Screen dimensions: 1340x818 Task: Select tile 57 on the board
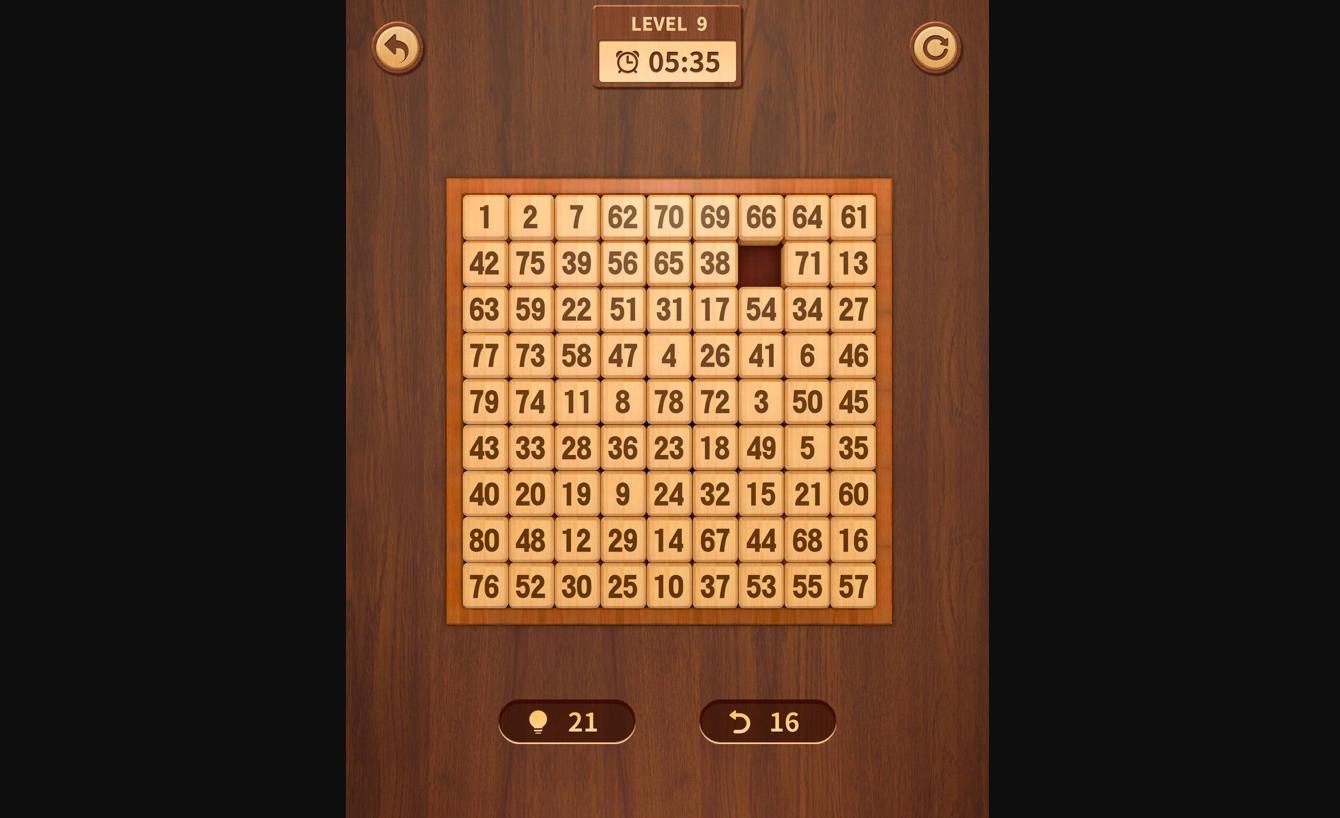[x=853, y=586]
